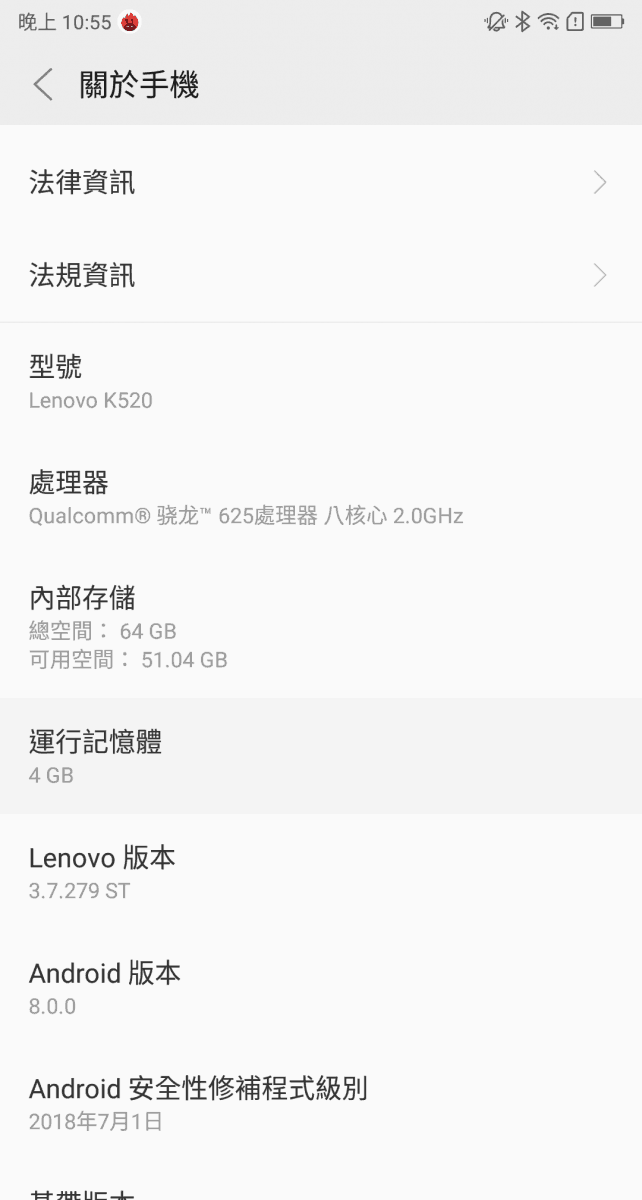Screen dimensions: 642x1200
Task: Tap the 型號 Lenovo K520 row
Action: coord(321,382)
